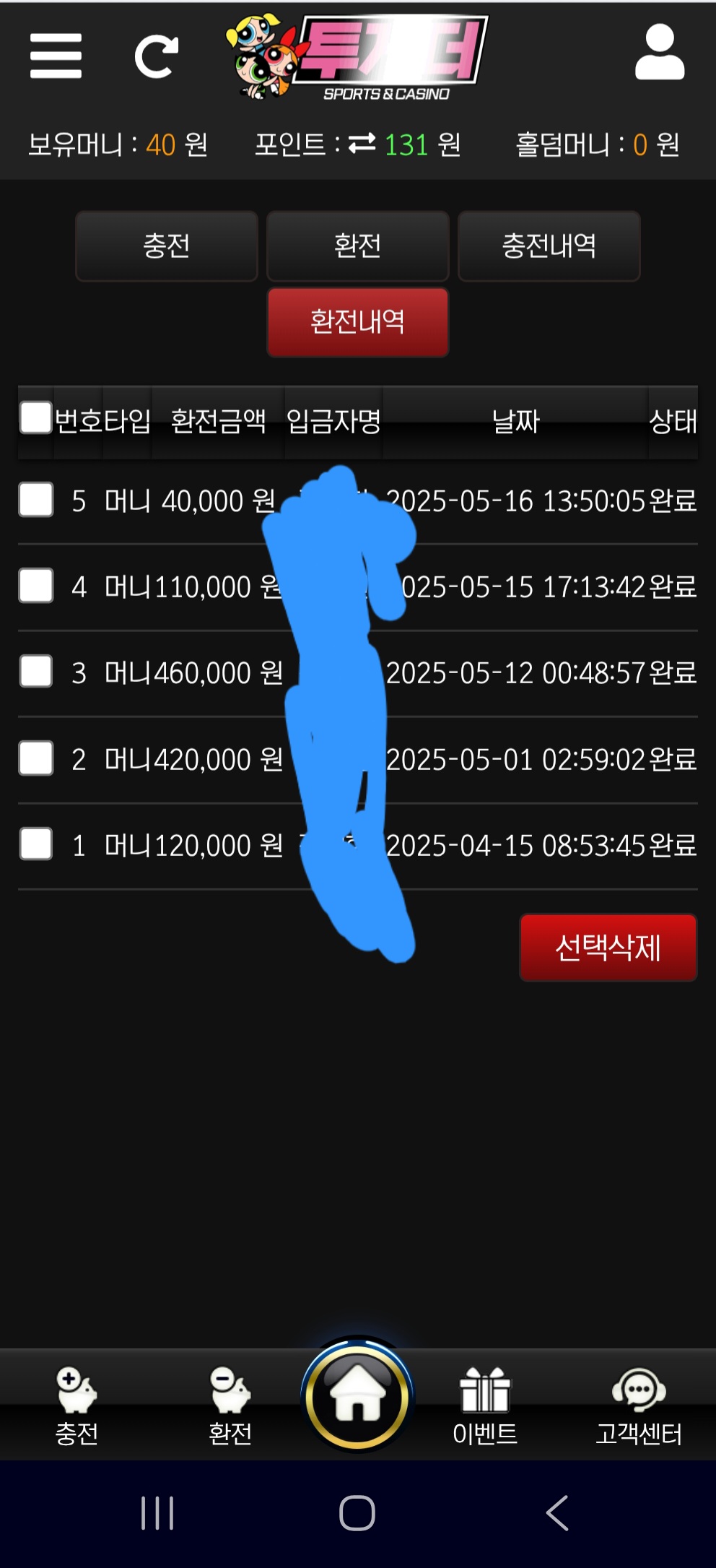The image size is (716, 1568).
Task: Switch to the 환전 tab button
Action: (x=357, y=246)
